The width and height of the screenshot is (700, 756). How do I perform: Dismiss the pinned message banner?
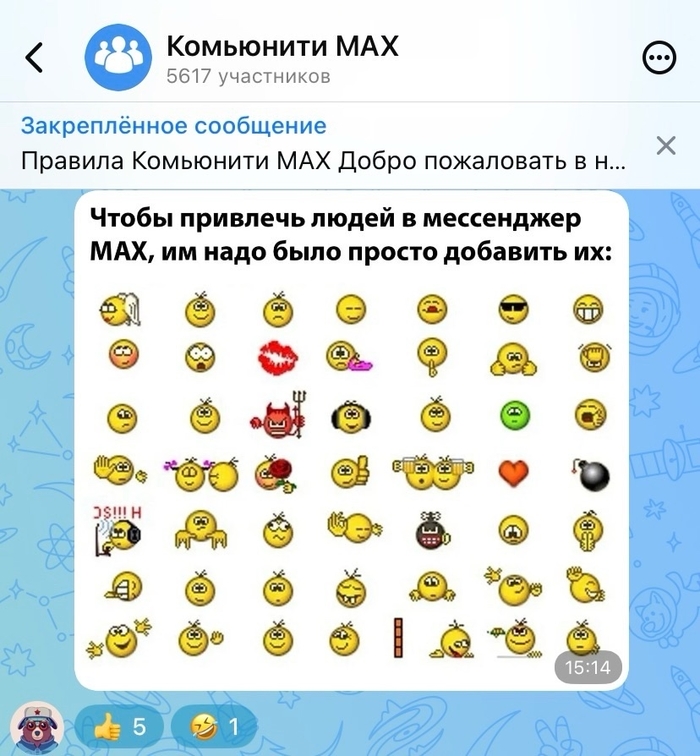tap(665, 146)
